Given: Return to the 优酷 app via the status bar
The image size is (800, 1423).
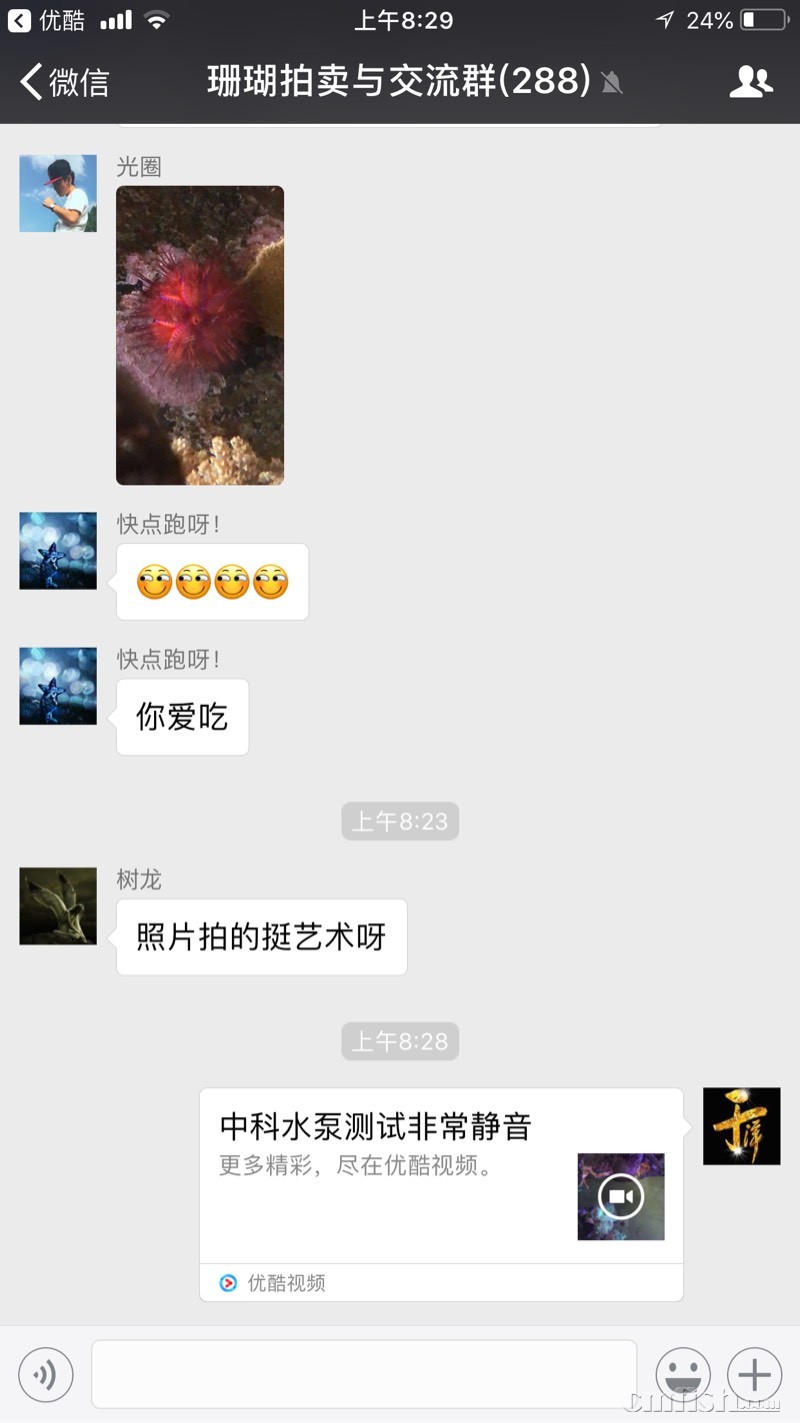Looking at the screenshot, I should (x=47, y=20).
